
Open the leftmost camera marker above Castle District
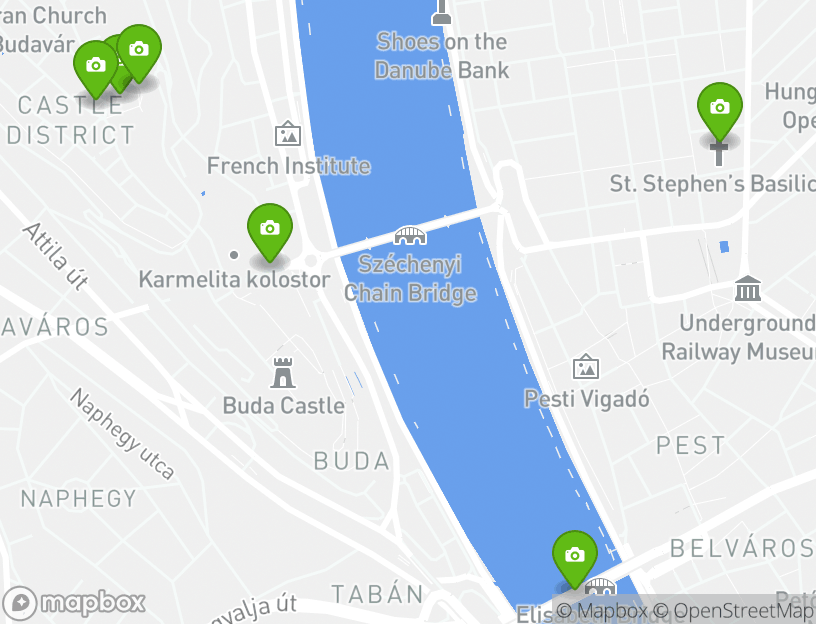click(95, 66)
